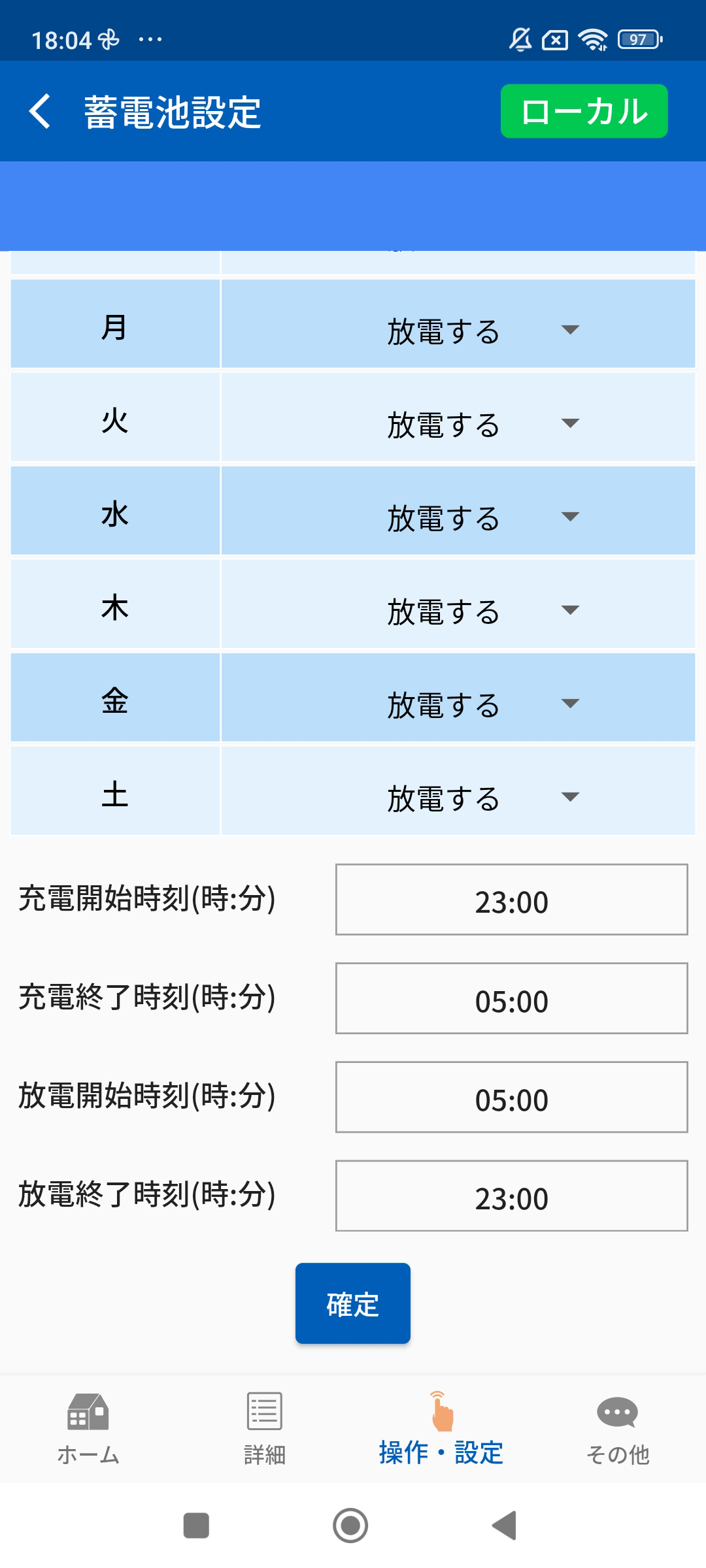
Task: Tap the green ローカル button
Action: pos(584,111)
